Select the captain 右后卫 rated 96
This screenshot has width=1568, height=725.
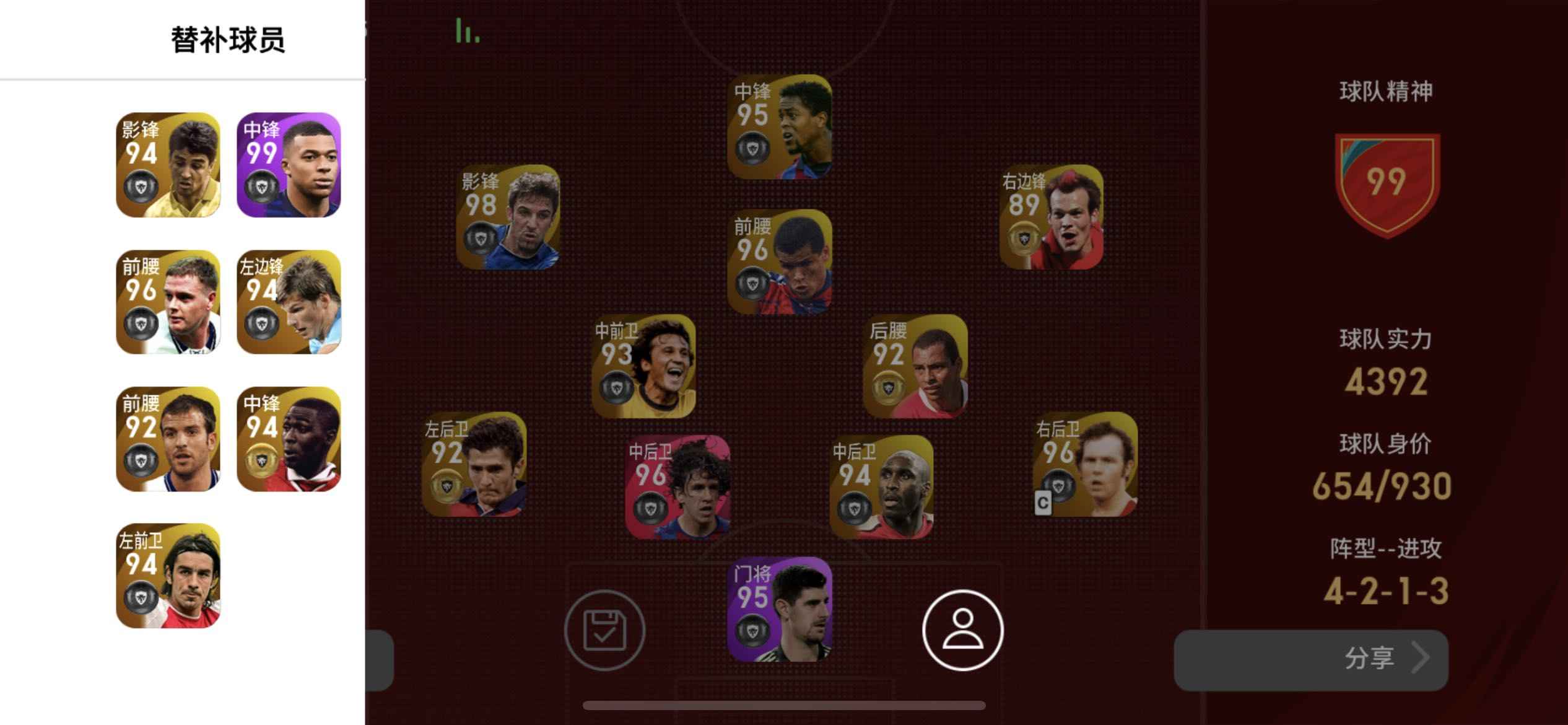(x=1085, y=464)
